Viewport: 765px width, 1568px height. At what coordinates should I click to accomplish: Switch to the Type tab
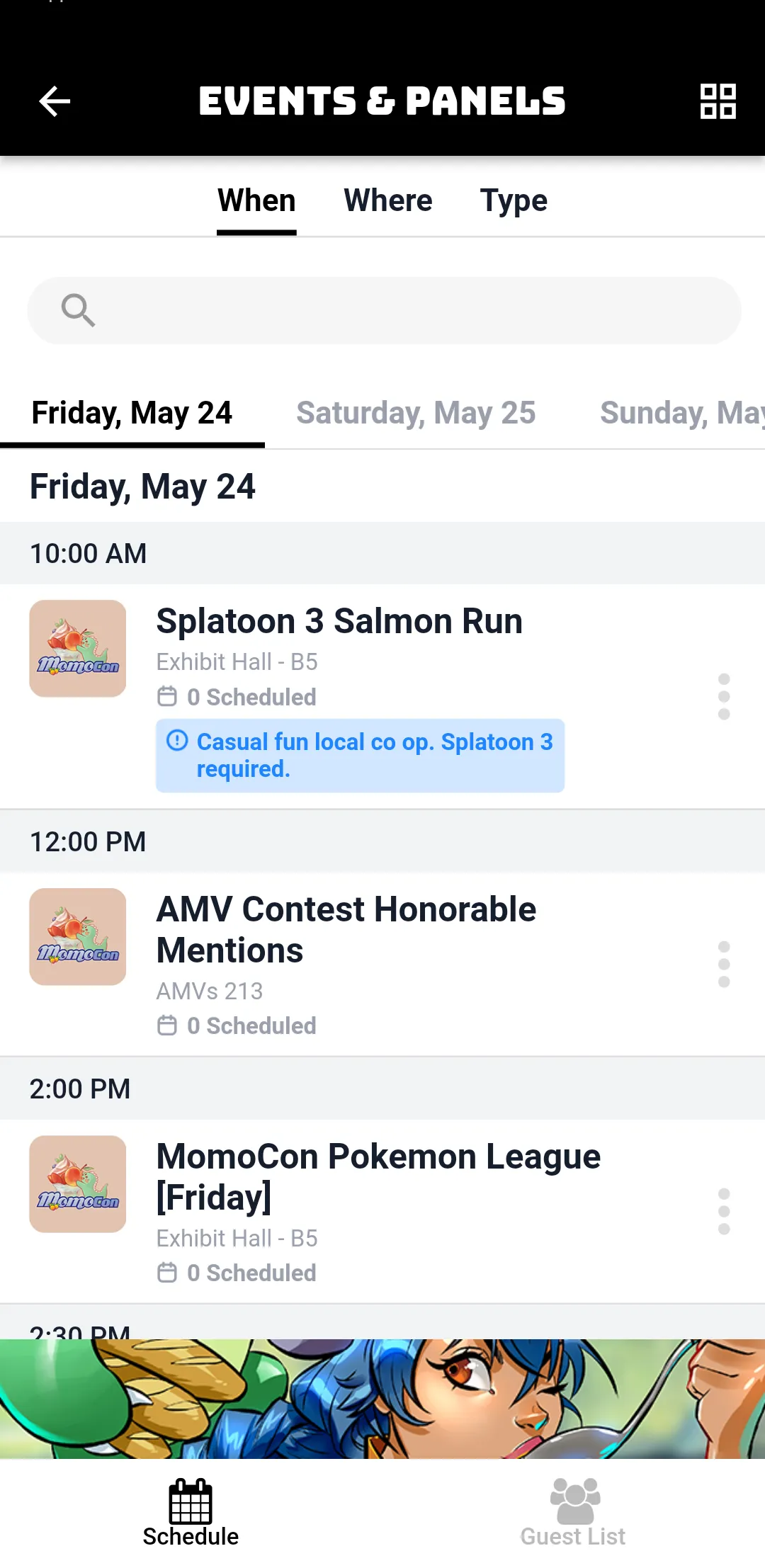coord(514,200)
